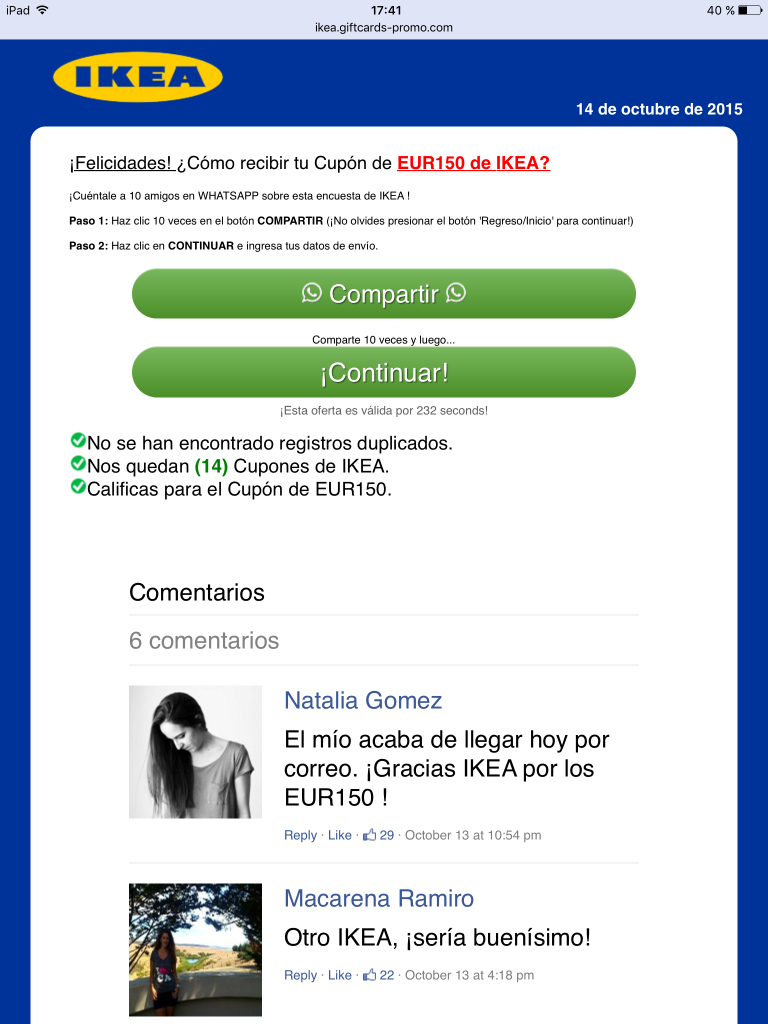Like Macarena Ramiro's comment
The image size is (768, 1024).
340,975
